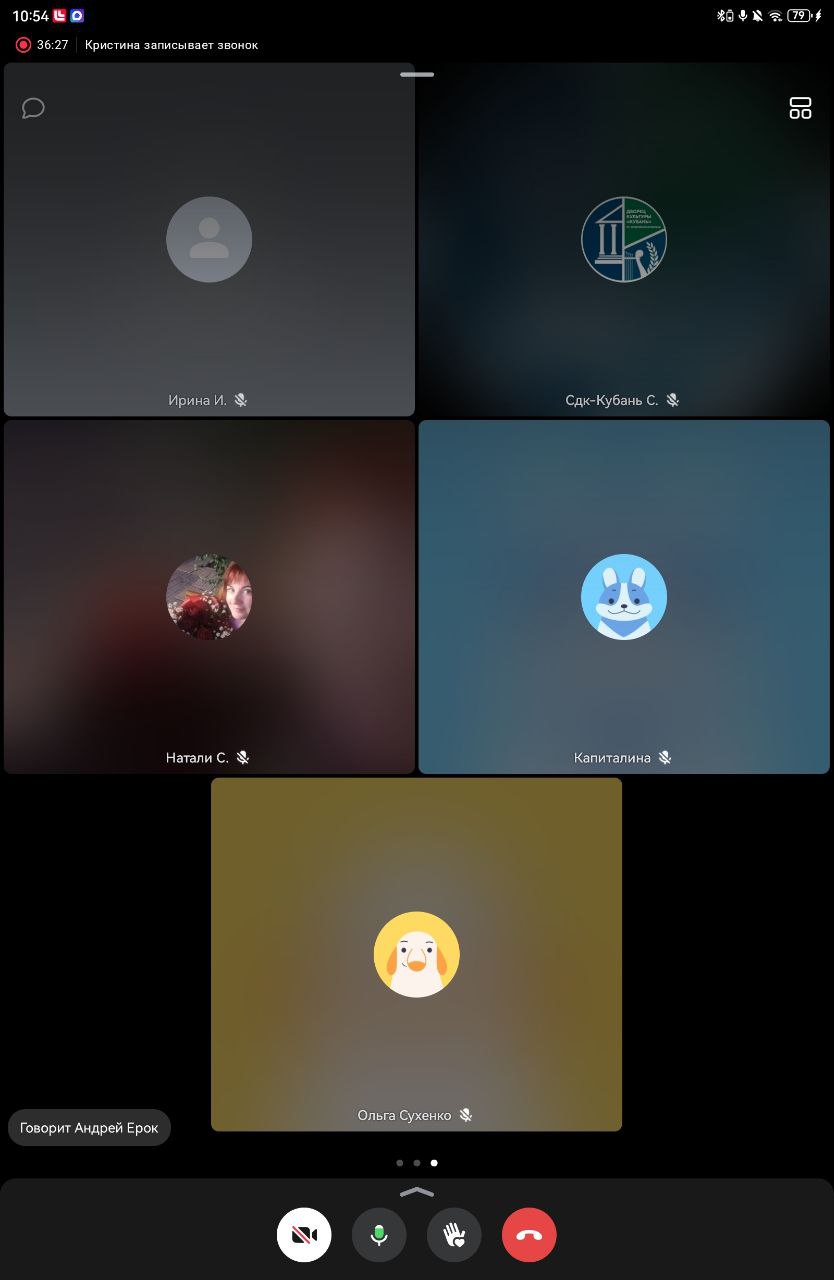Turn the camera on
The image size is (834, 1280).
pos(304,1235)
